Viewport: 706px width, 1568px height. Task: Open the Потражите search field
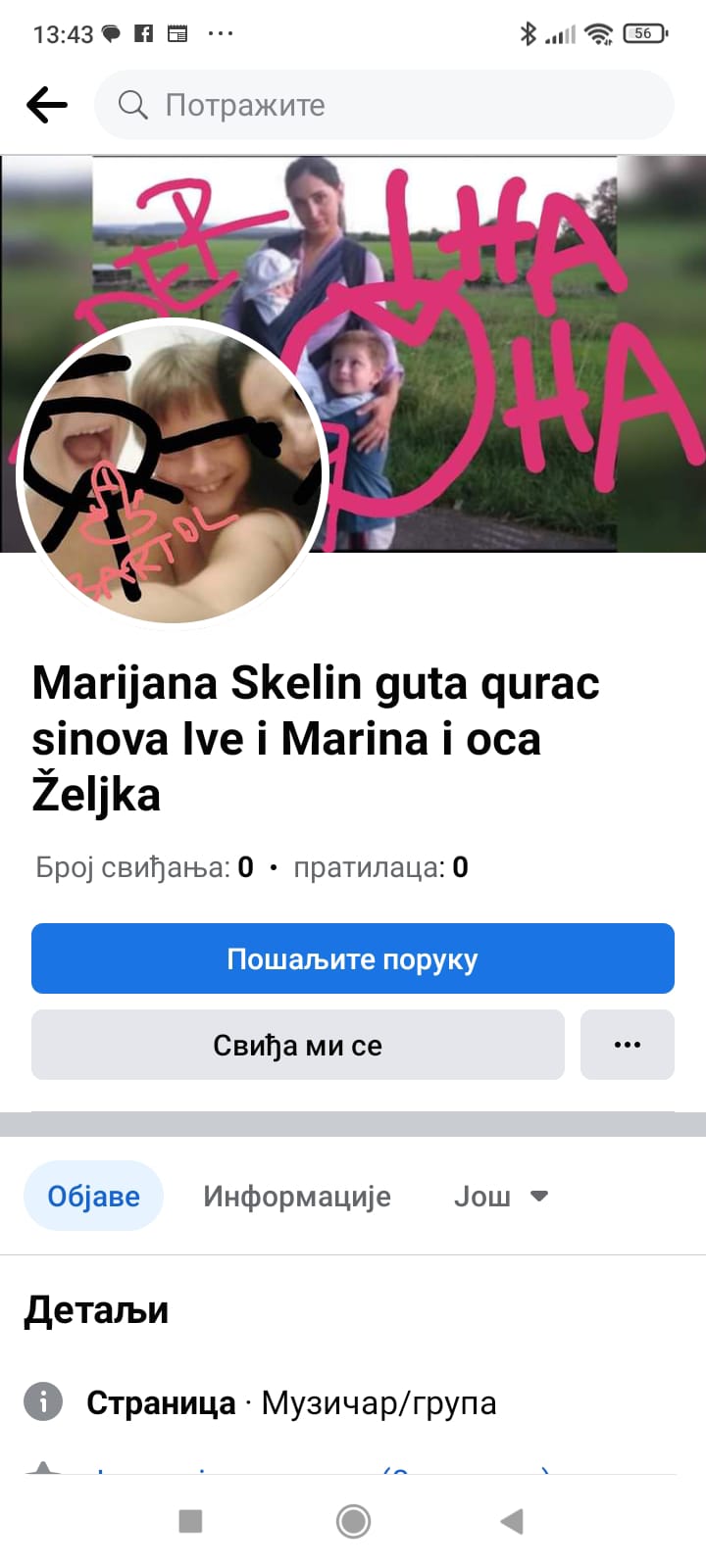coord(383,105)
